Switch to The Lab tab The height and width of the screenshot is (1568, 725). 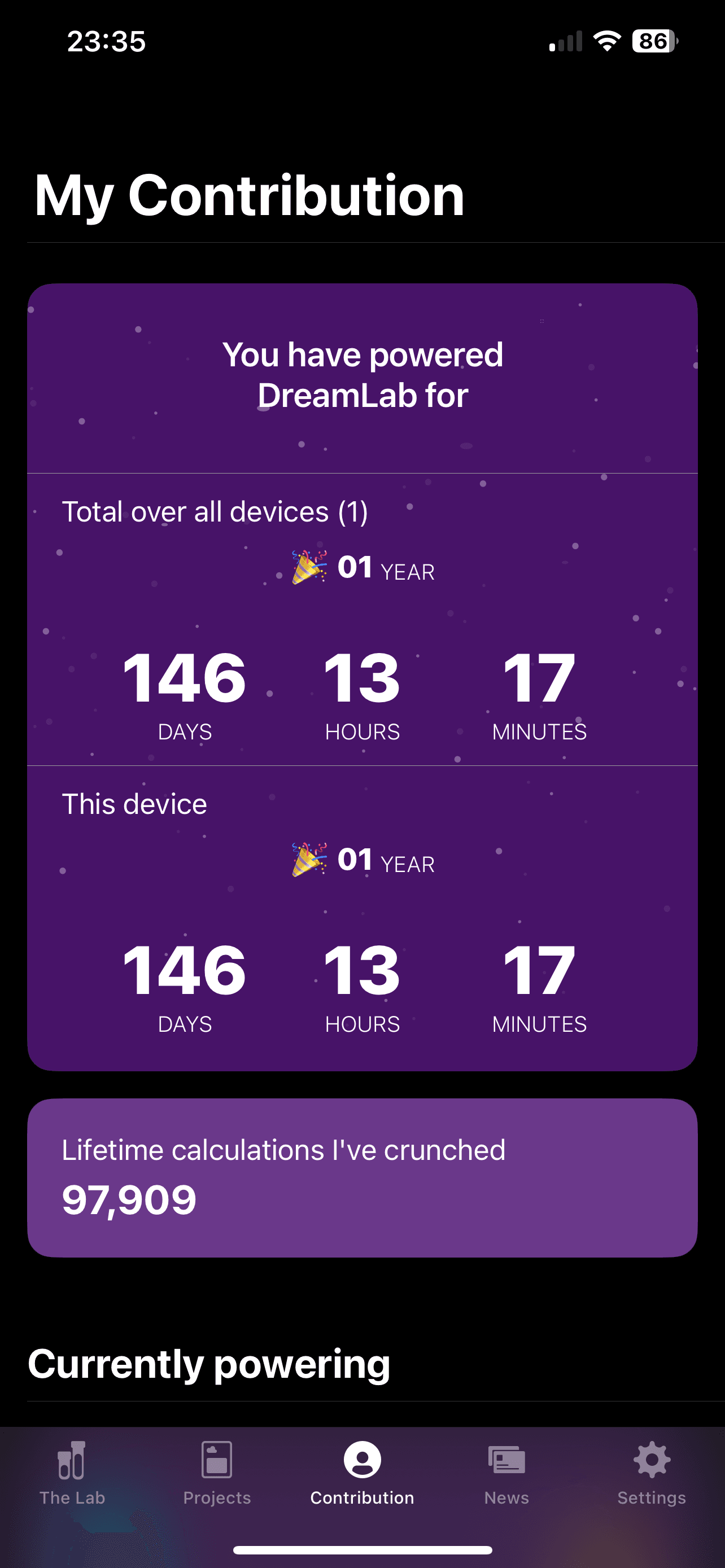point(72,1472)
